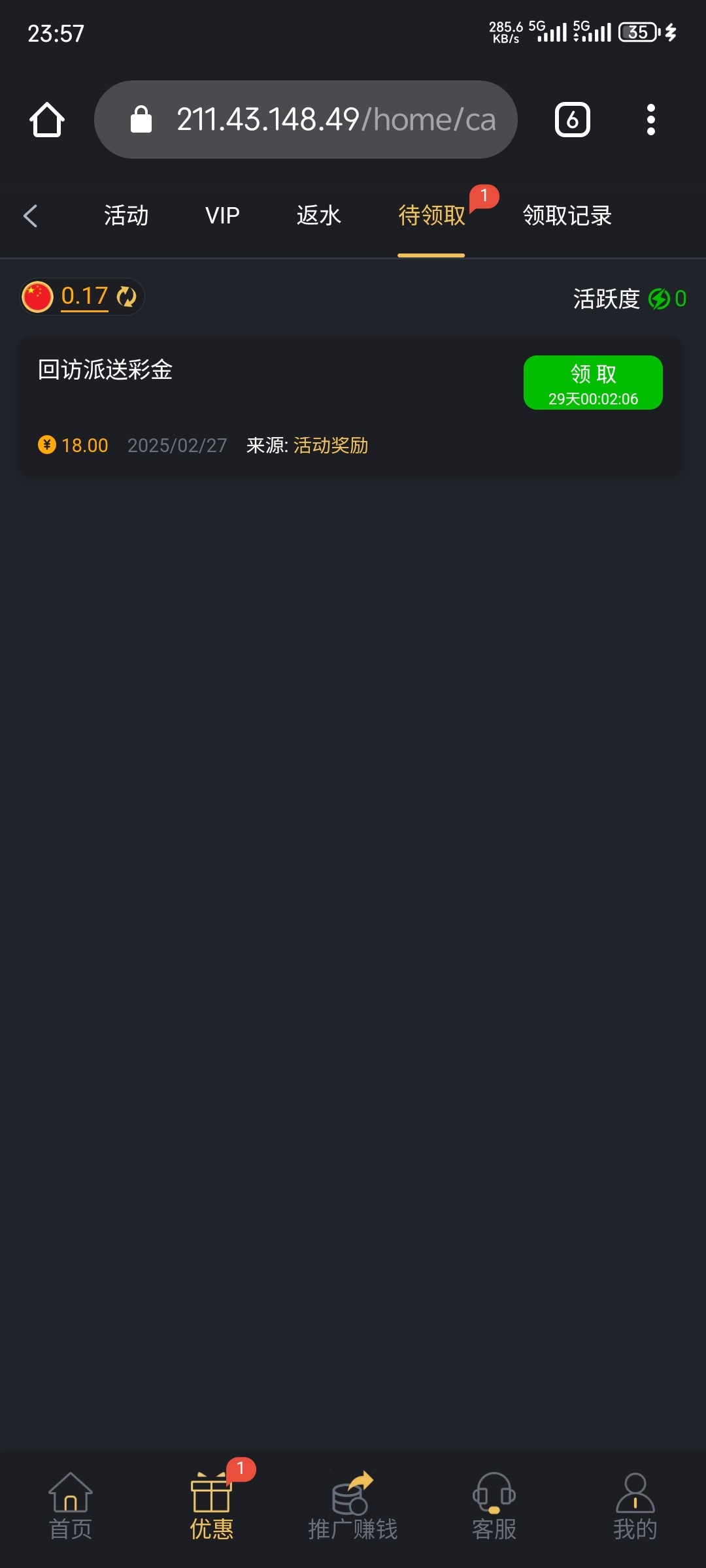Switch to the 活动 tab
The width and height of the screenshot is (706, 1568).
coord(126,216)
